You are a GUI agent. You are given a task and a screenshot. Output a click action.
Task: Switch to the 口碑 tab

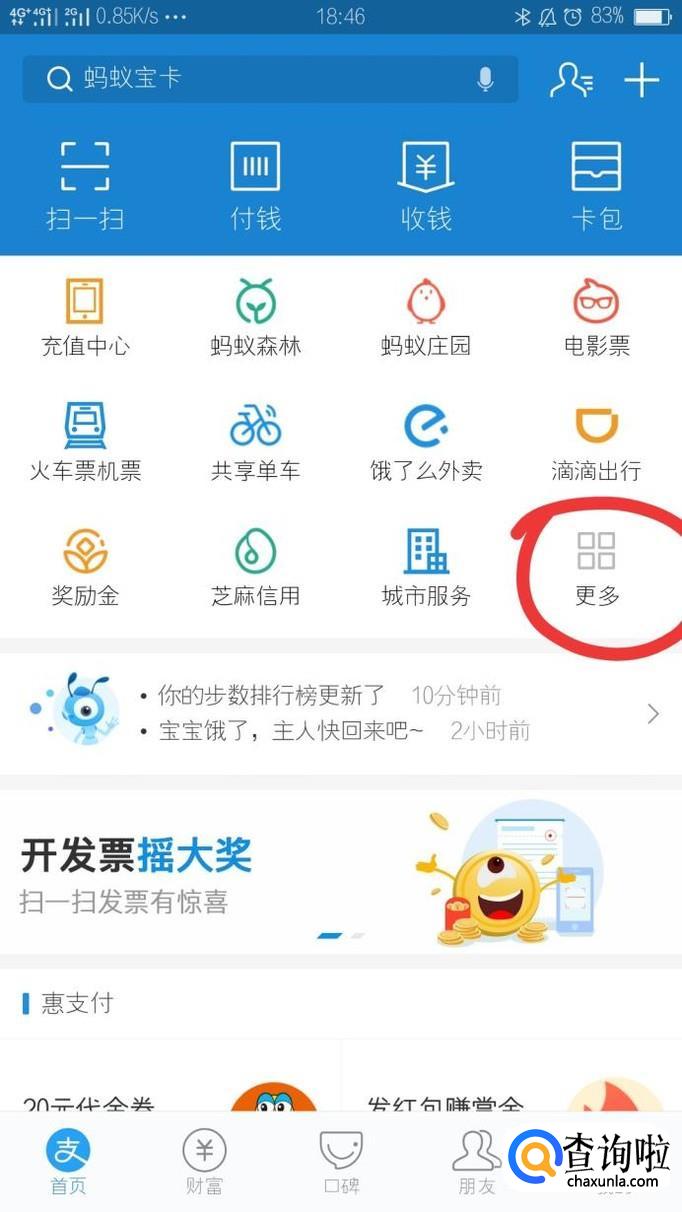(x=340, y=1162)
